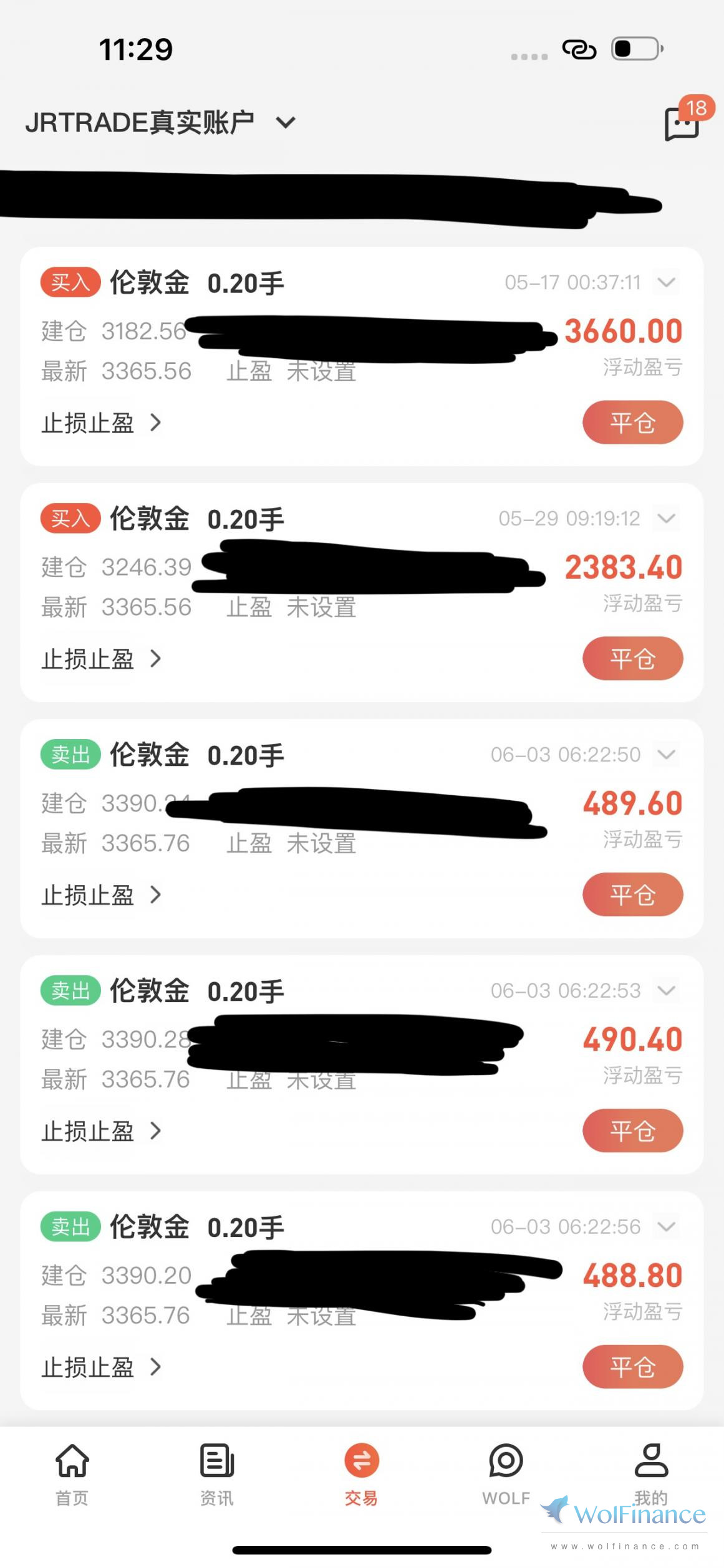Close the position opened 06-03 06:22:56
The width and height of the screenshot is (724, 1568).
tap(632, 1367)
